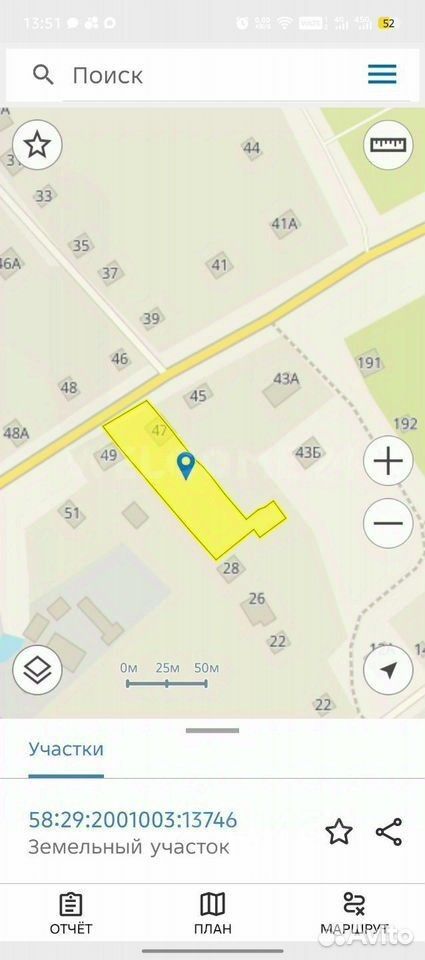This screenshot has width=425, height=960.
Task: Open the map layers selector
Action: [x=37, y=670]
